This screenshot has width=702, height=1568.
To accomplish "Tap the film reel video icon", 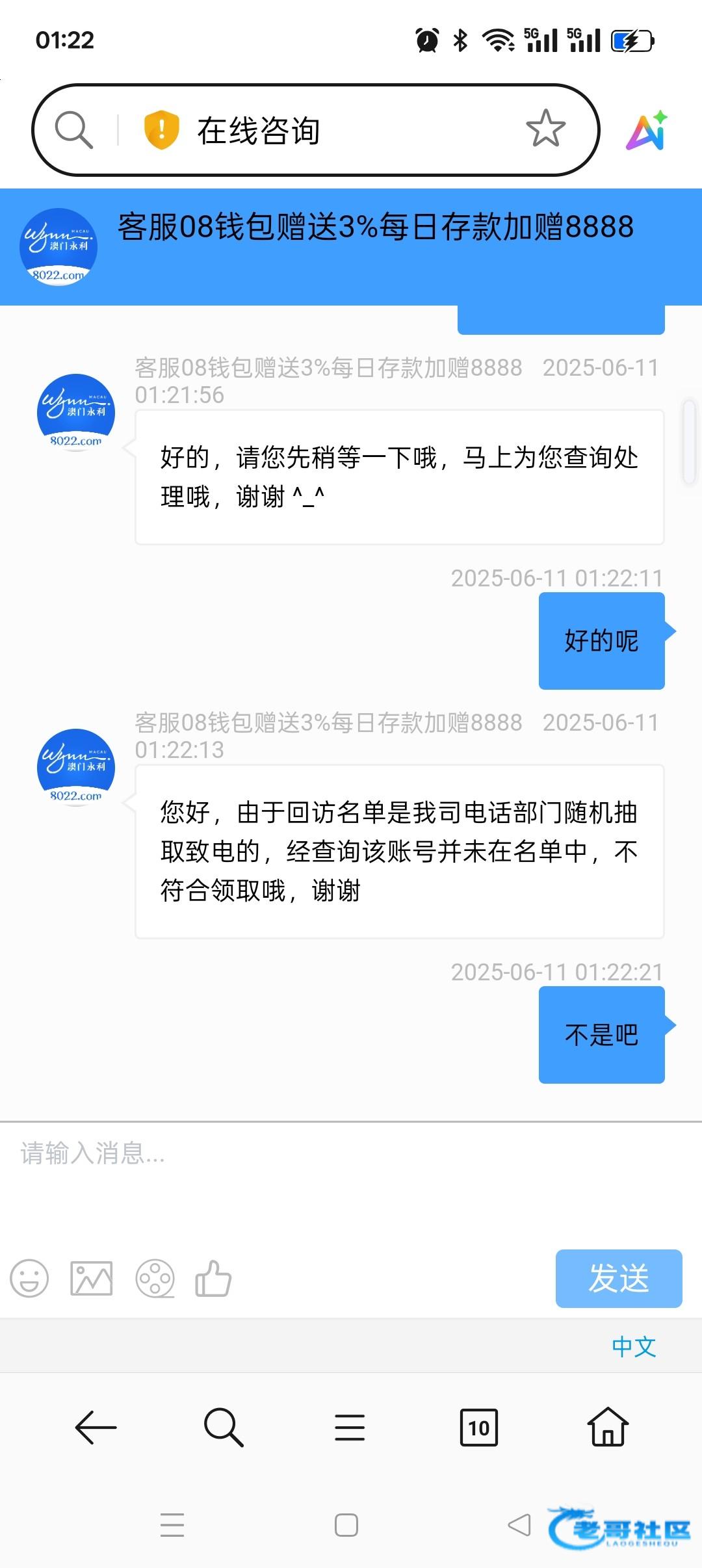I will [155, 1278].
